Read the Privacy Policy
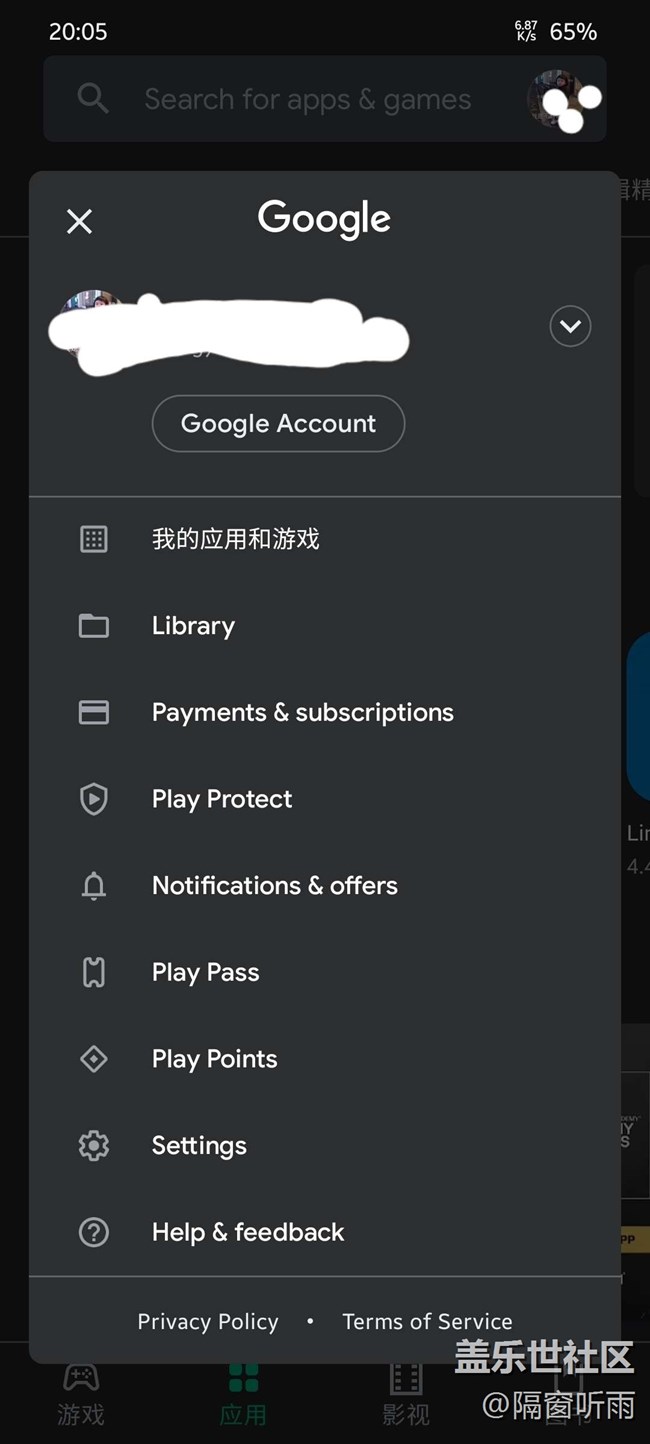 tap(208, 1322)
